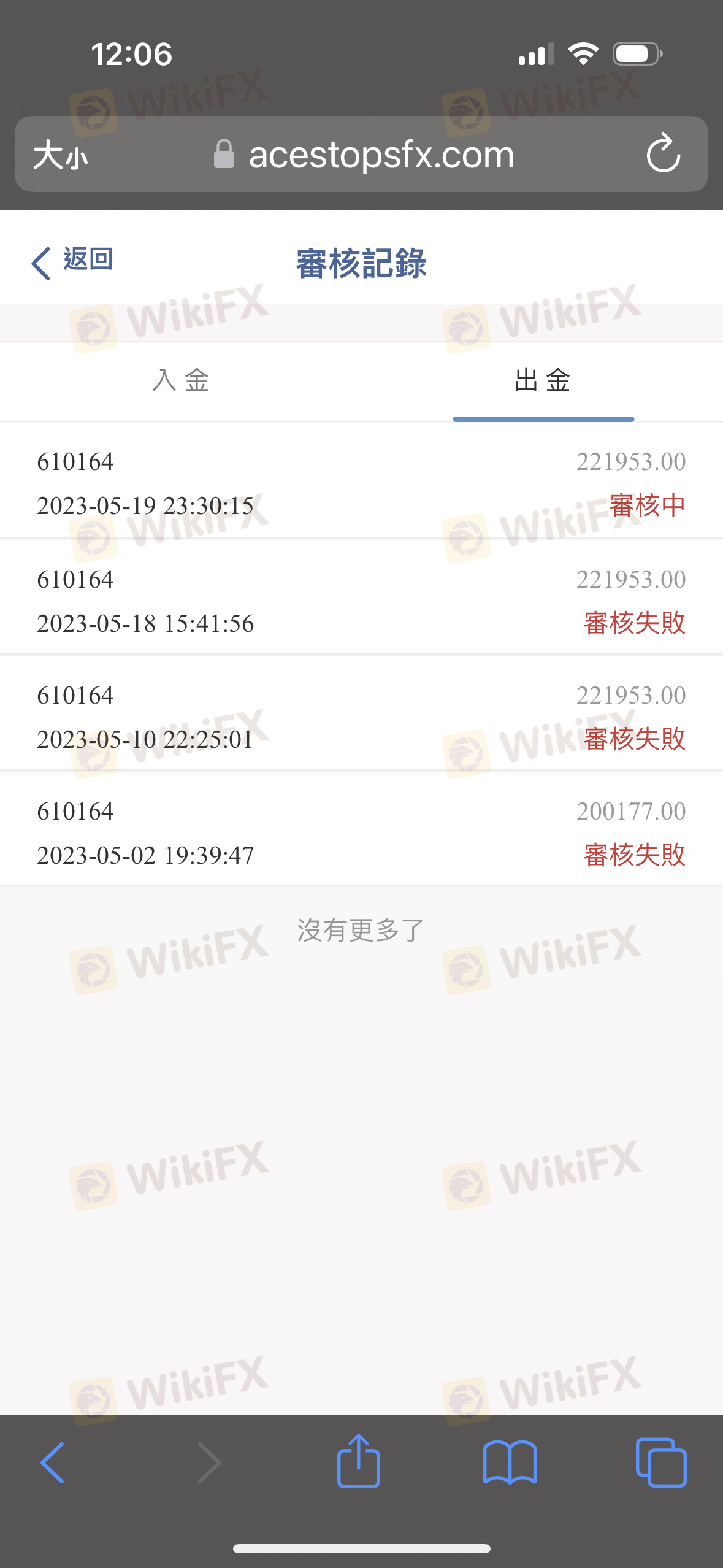Show all open Safari tabs
Image resolution: width=723 pixels, height=1568 pixels.
660,1463
